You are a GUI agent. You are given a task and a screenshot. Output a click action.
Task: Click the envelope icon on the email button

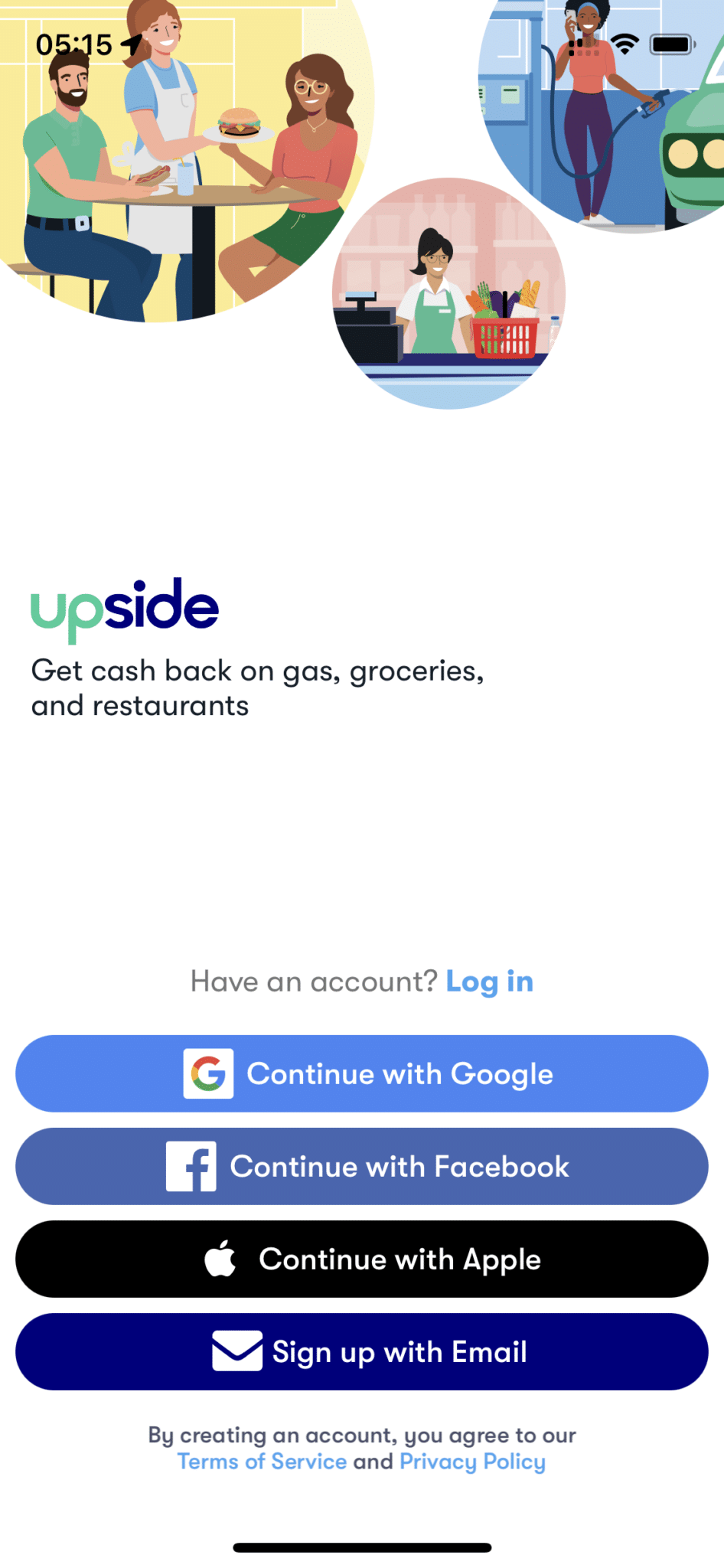tap(237, 1351)
